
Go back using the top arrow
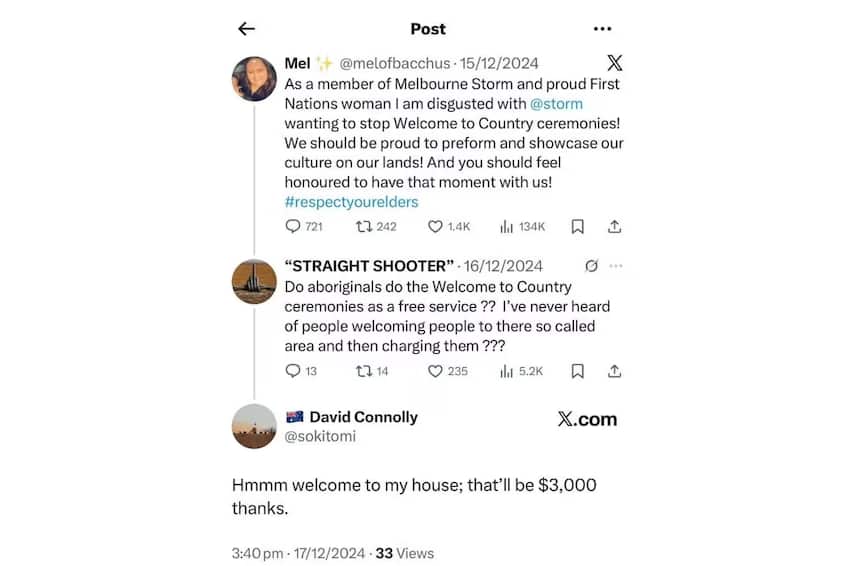pos(246,29)
